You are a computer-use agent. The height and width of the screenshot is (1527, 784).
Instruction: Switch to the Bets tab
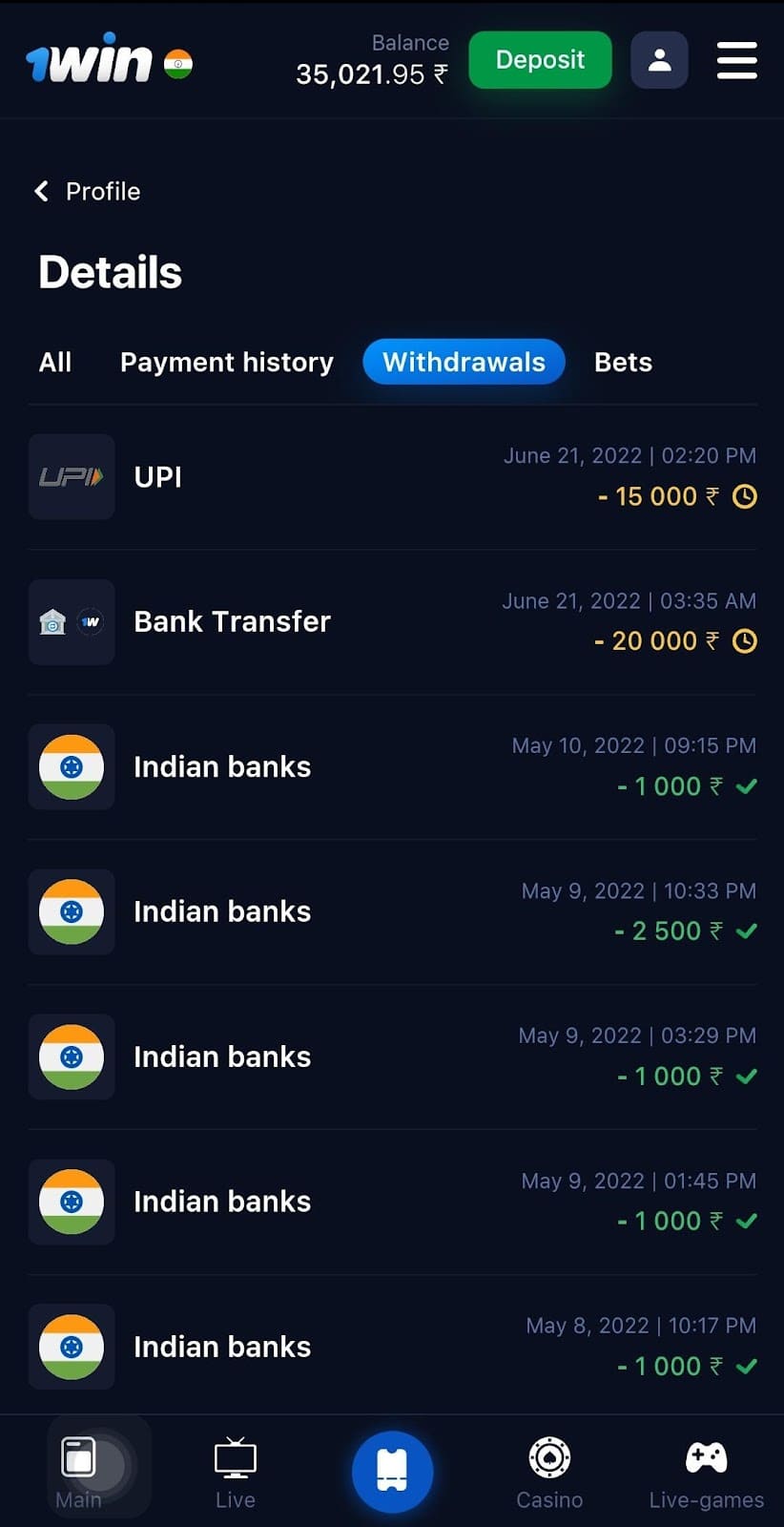point(623,363)
